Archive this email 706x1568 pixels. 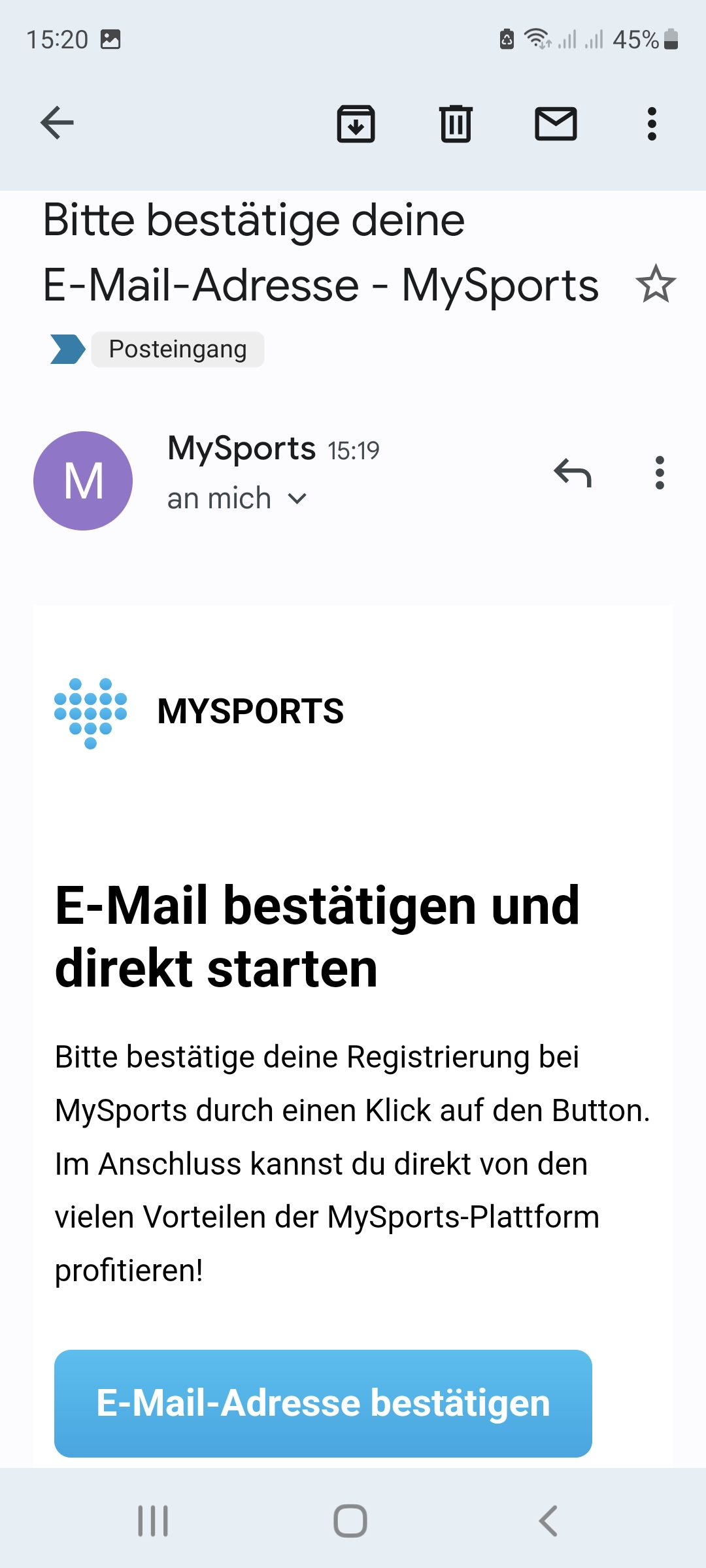click(x=356, y=123)
